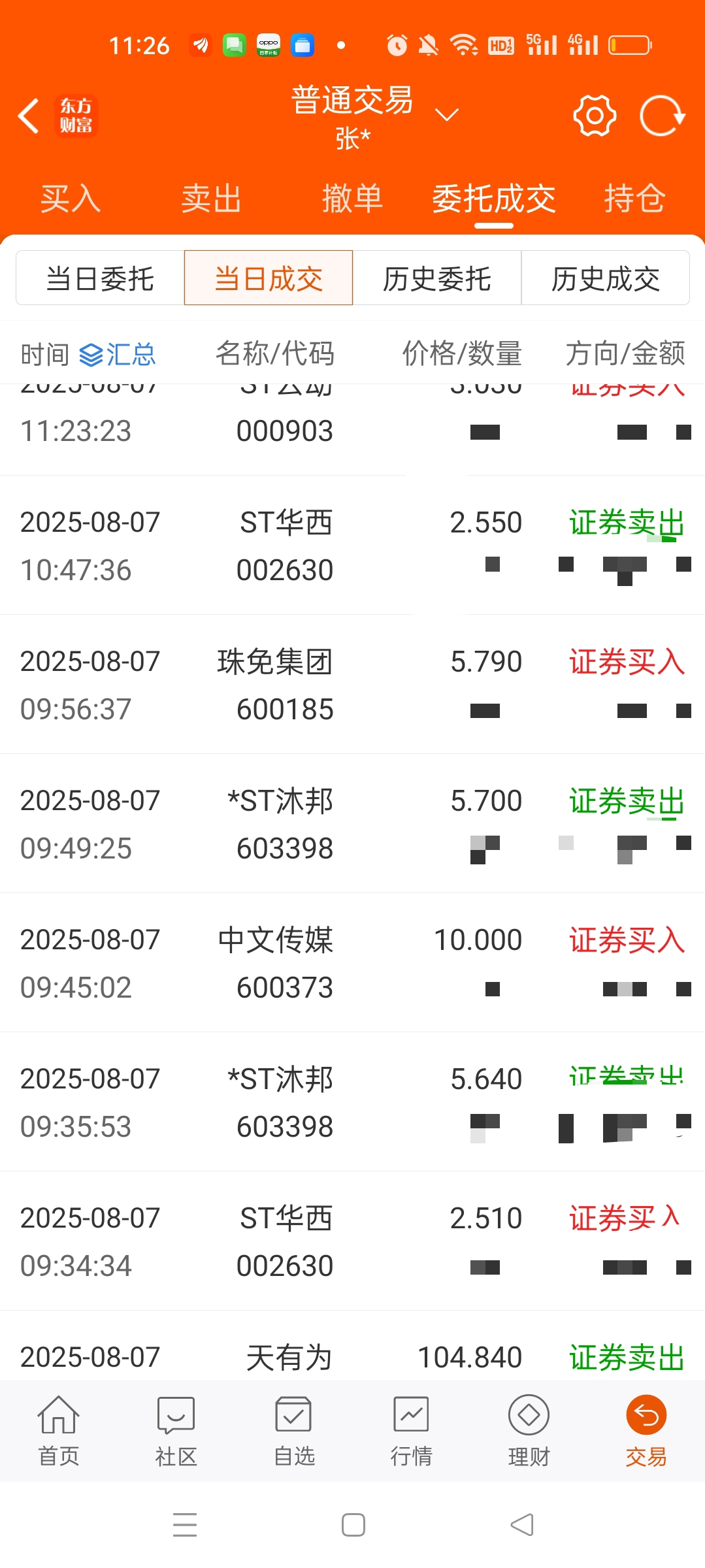Switch to the 买入 tab

pos(71,199)
